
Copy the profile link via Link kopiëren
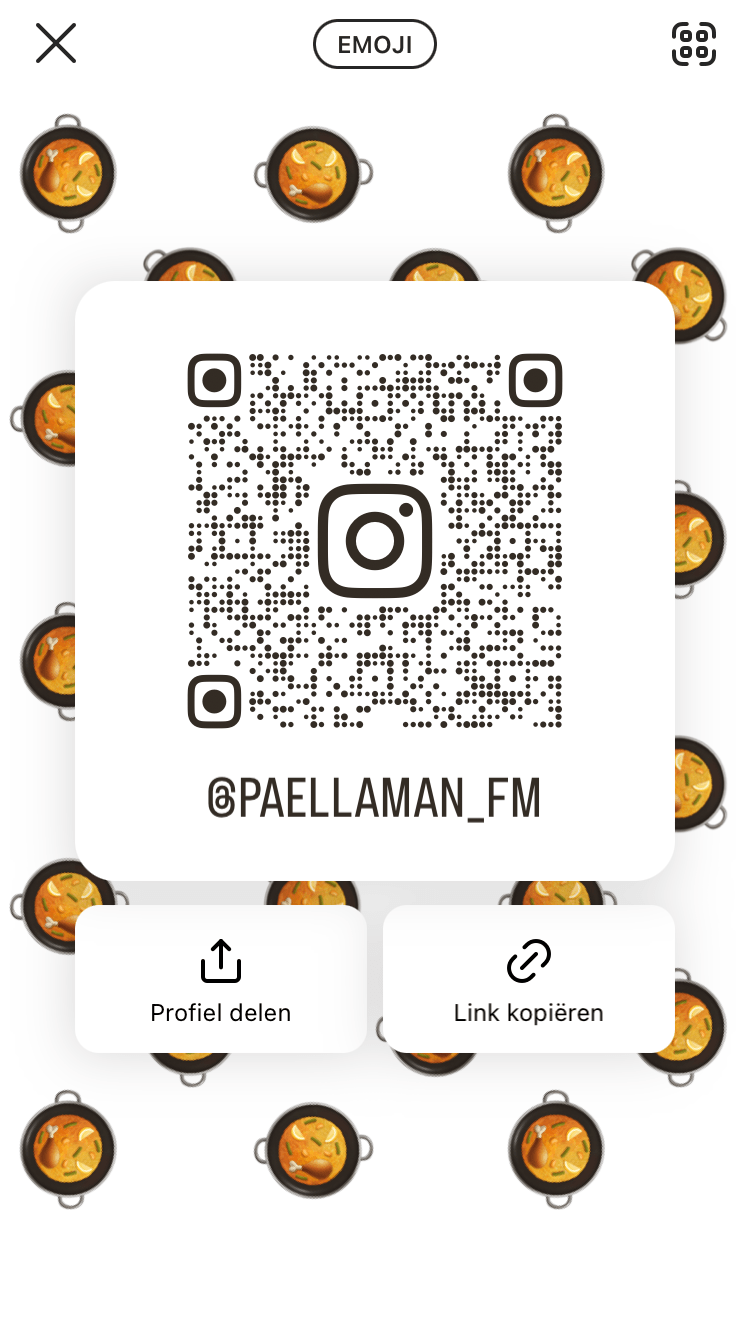coord(529,979)
